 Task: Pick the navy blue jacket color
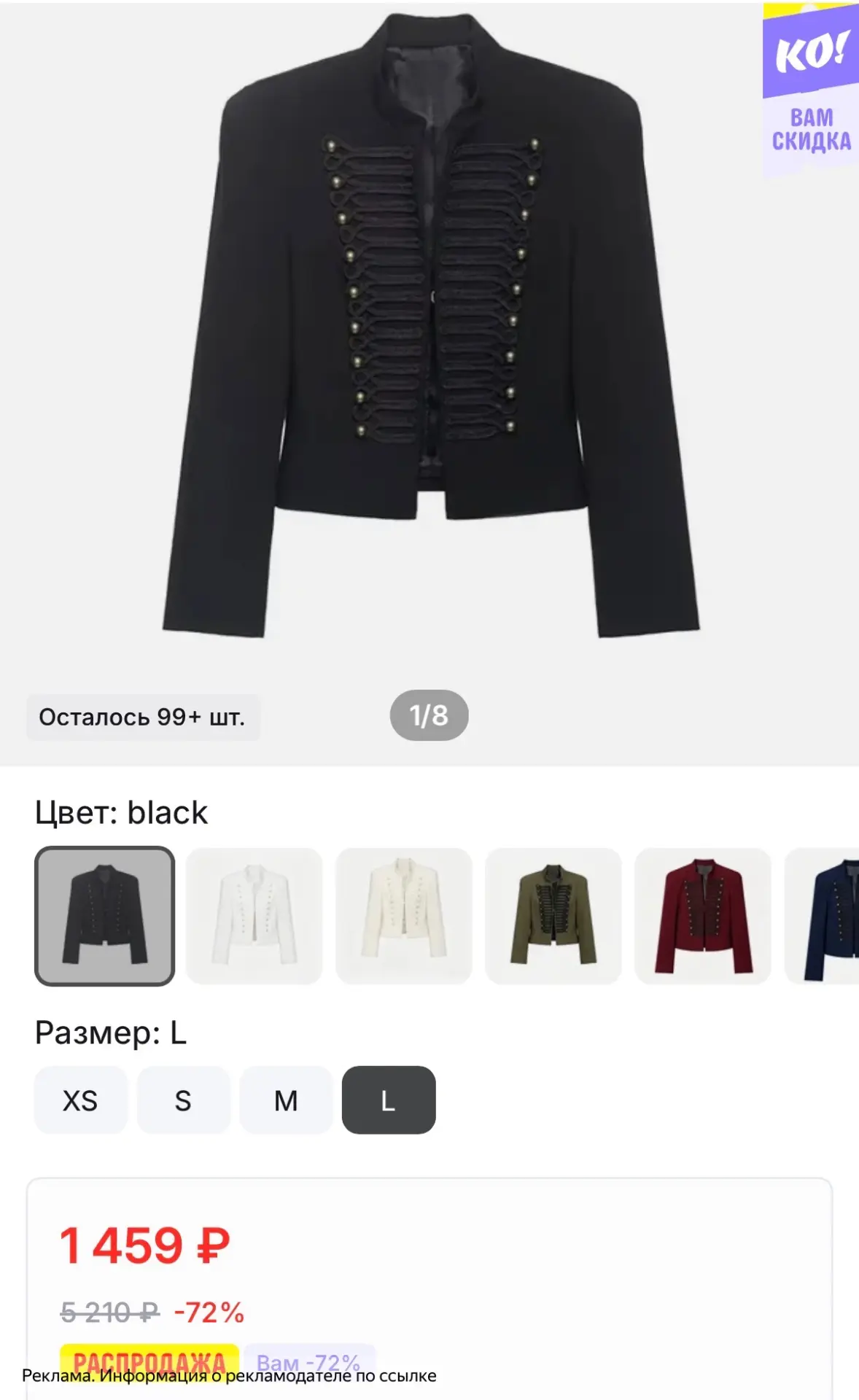tap(822, 916)
